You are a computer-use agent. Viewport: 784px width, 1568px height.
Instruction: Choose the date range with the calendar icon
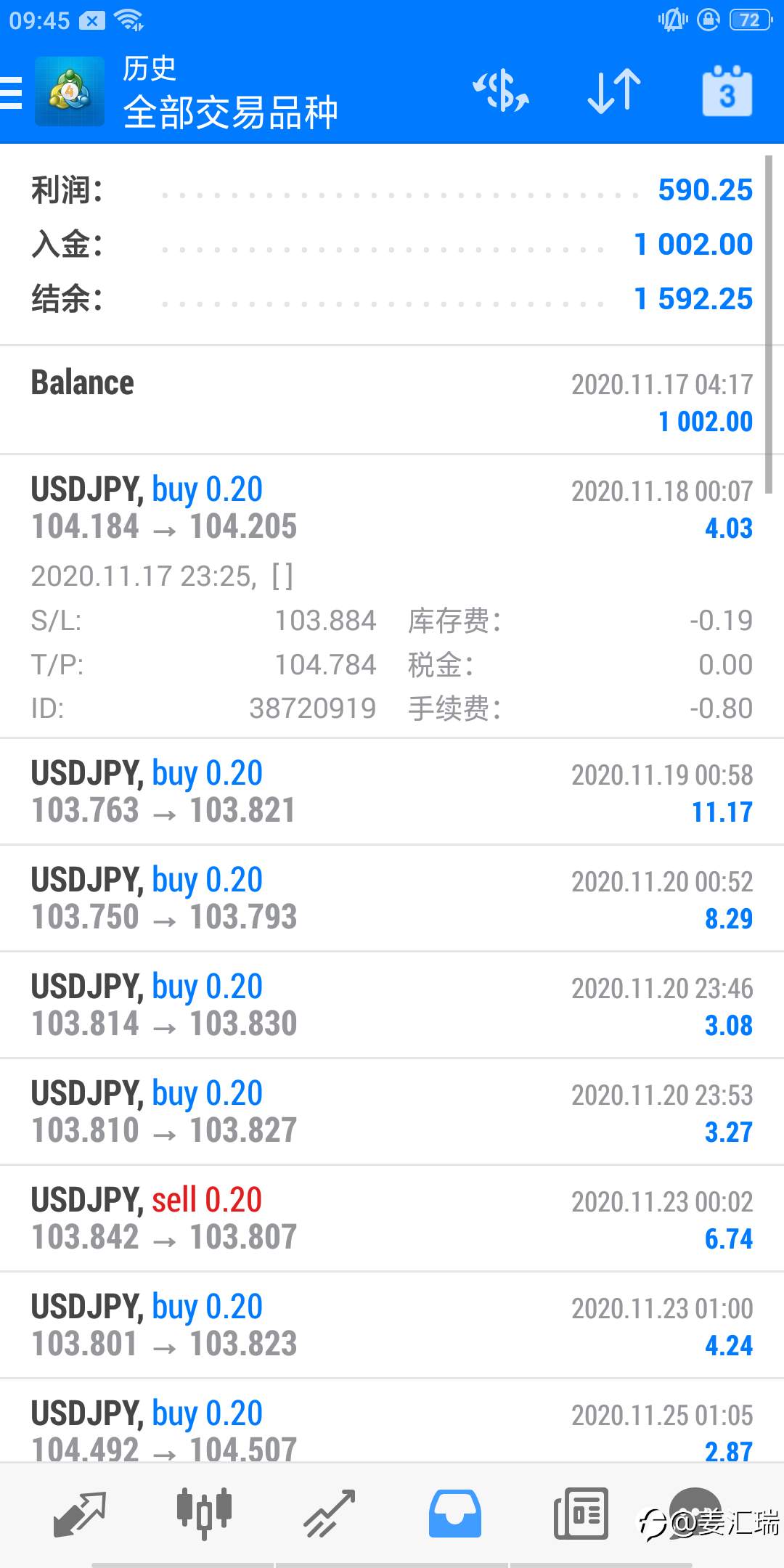[727, 91]
